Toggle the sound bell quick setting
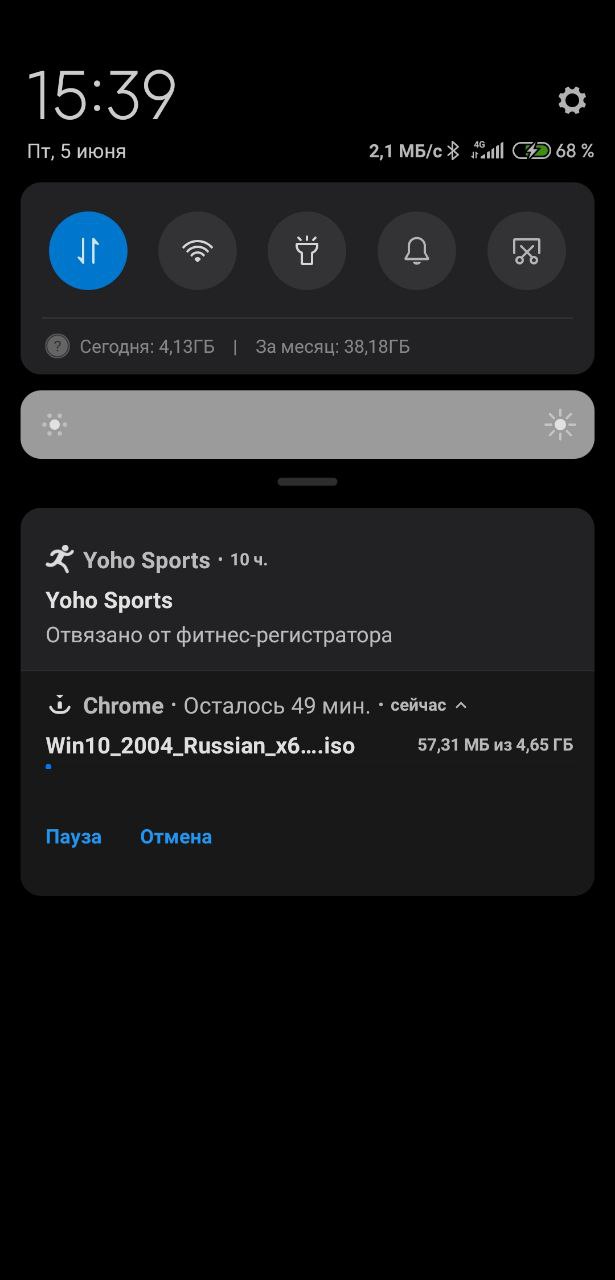The width and height of the screenshot is (615, 1280). click(416, 251)
